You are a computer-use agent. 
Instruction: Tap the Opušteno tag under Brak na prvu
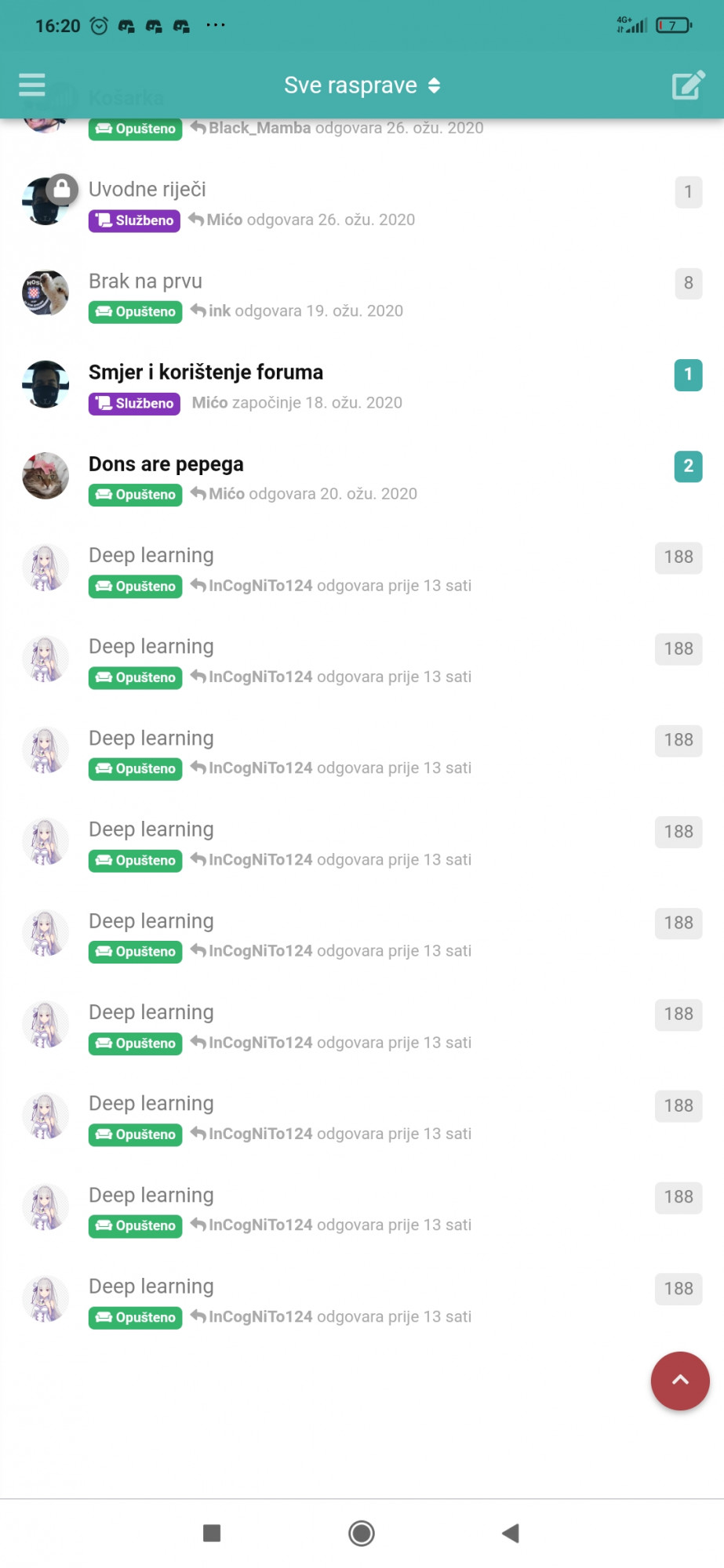pyautogui.click(x=136, y=312)
